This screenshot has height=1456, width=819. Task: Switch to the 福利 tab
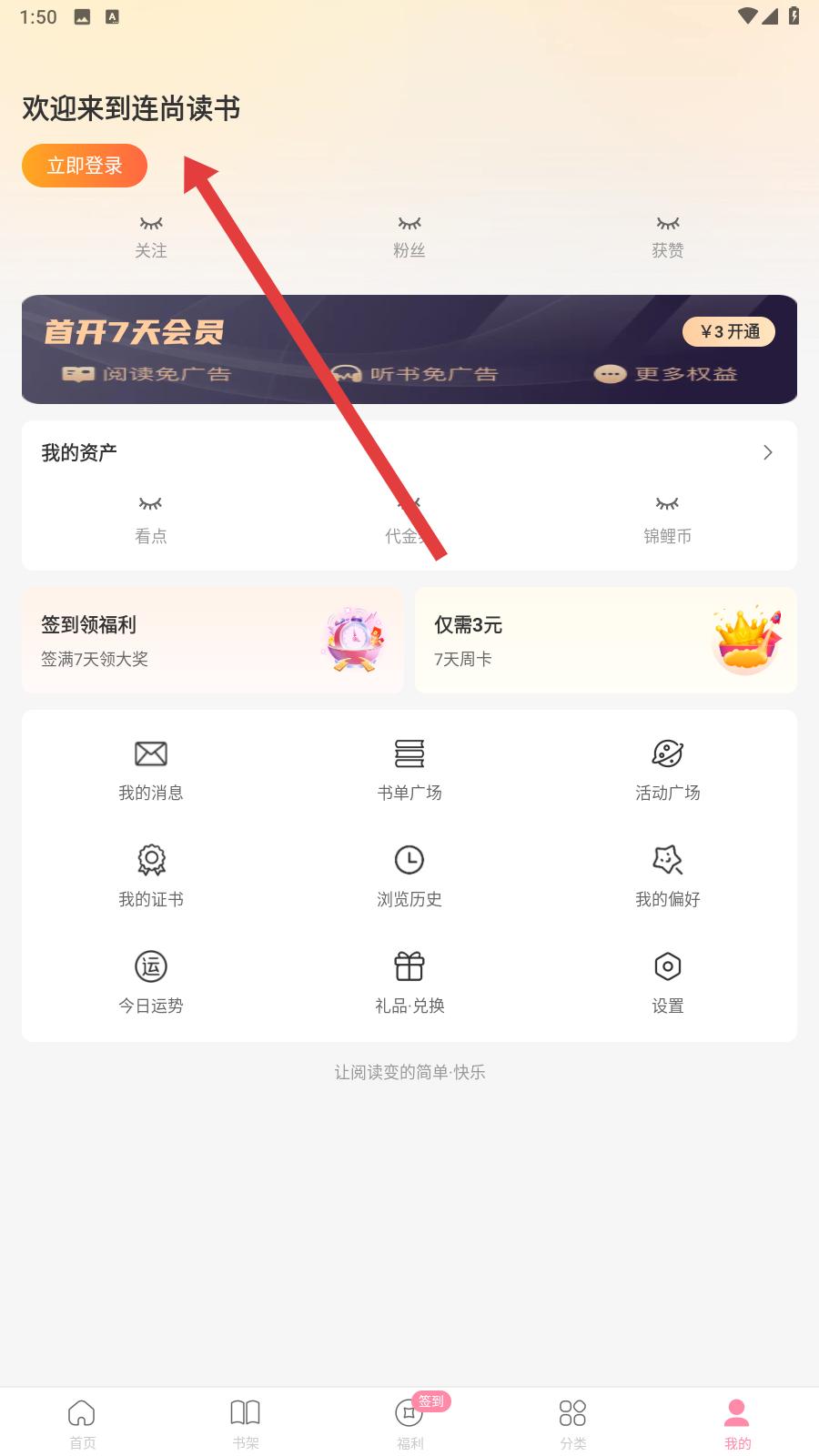click(409, 1424)
